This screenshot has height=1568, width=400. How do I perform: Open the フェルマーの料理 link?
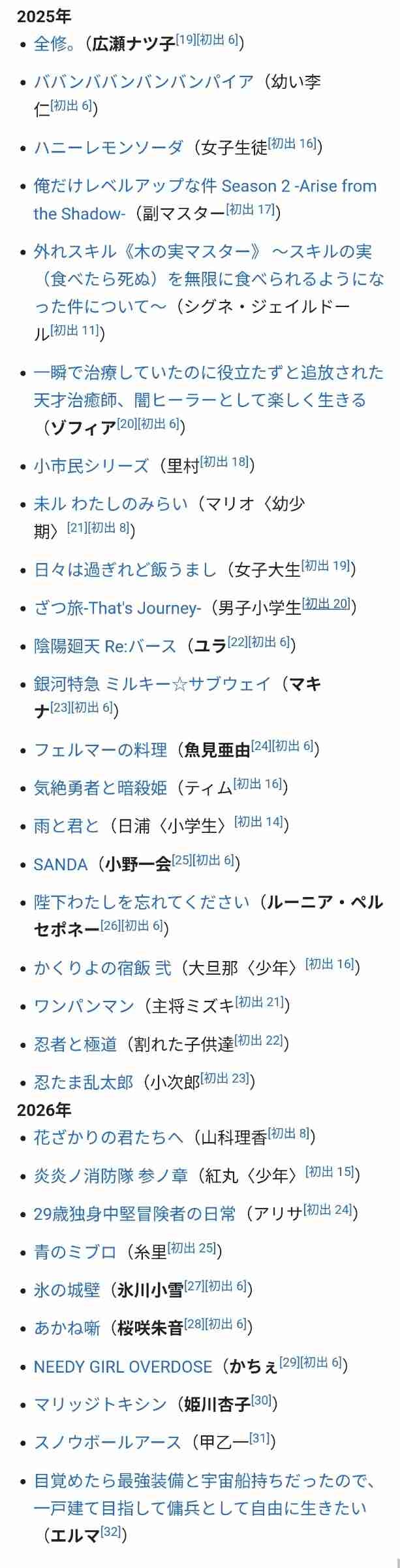(100, 750)
